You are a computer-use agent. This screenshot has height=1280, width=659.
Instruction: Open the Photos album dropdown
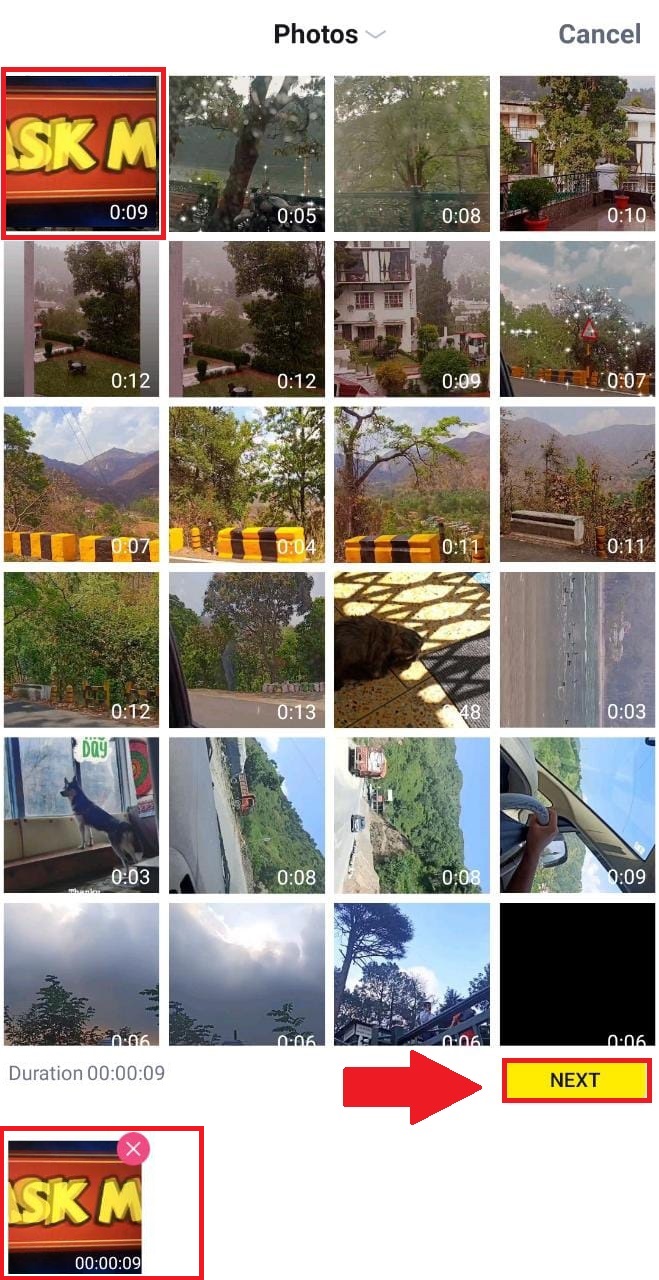pos(329,34)
